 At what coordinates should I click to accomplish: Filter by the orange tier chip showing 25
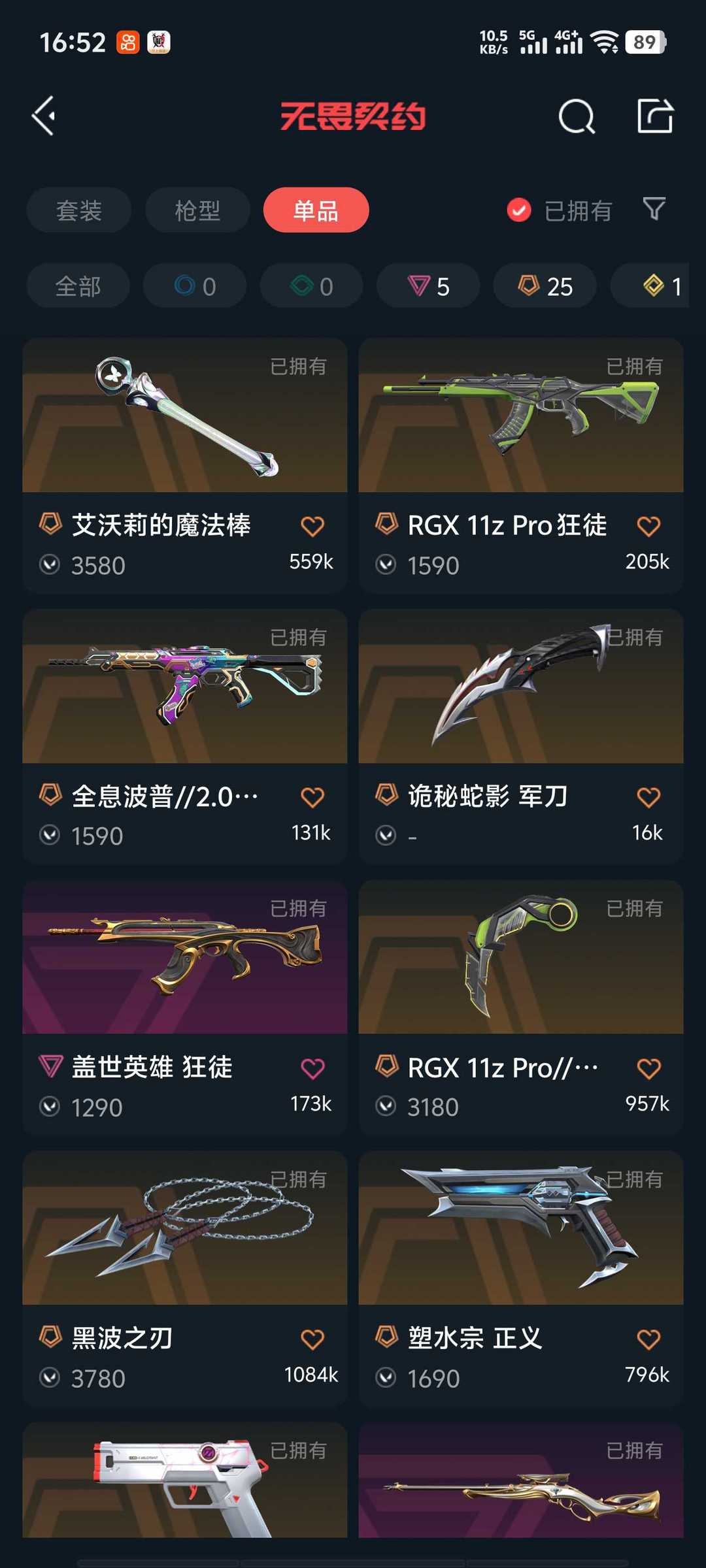(545, 286)
